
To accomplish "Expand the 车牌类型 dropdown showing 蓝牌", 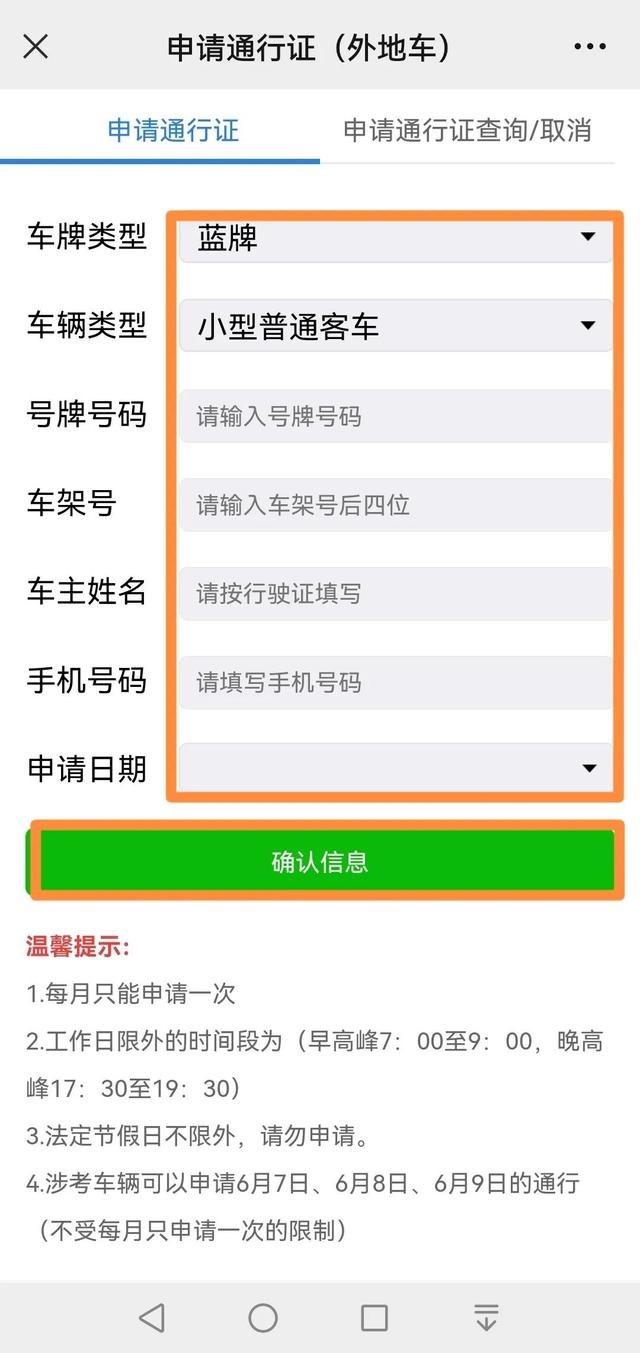I will click(x=396, y=238).
